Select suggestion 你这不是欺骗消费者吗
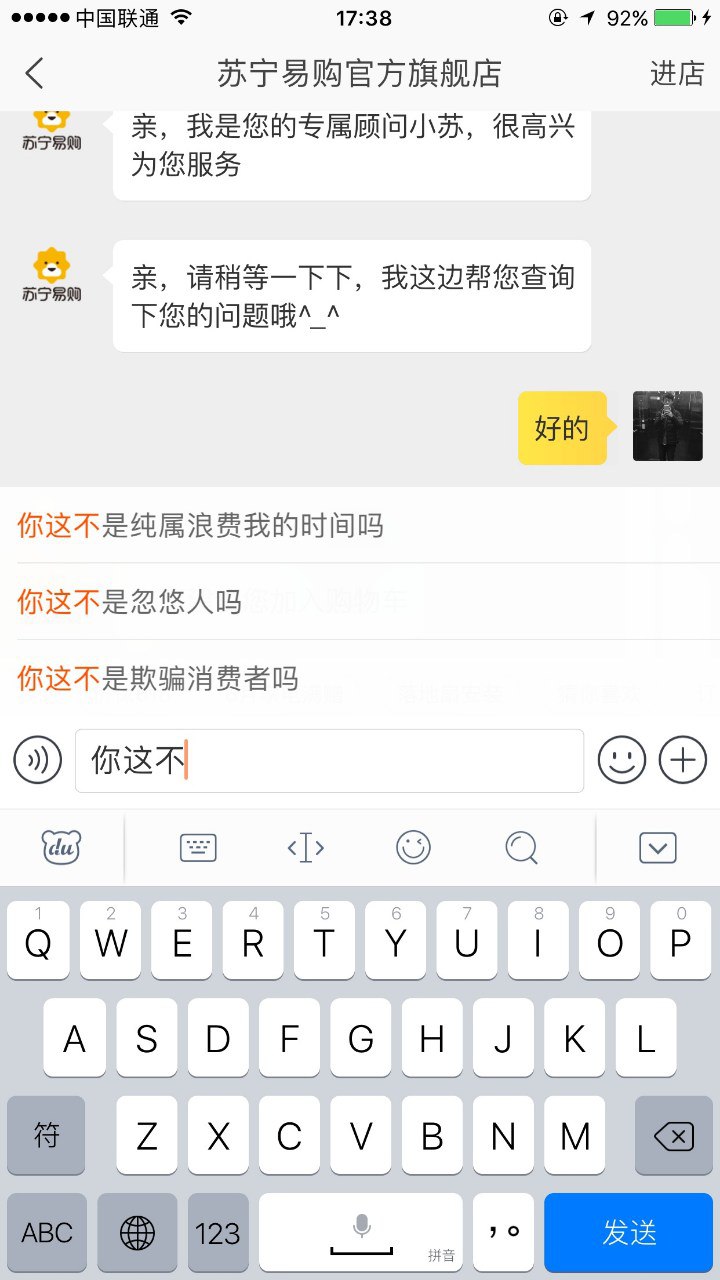Screen dimensions: 720x1280 pyautogui.click(x=158, y=678)
